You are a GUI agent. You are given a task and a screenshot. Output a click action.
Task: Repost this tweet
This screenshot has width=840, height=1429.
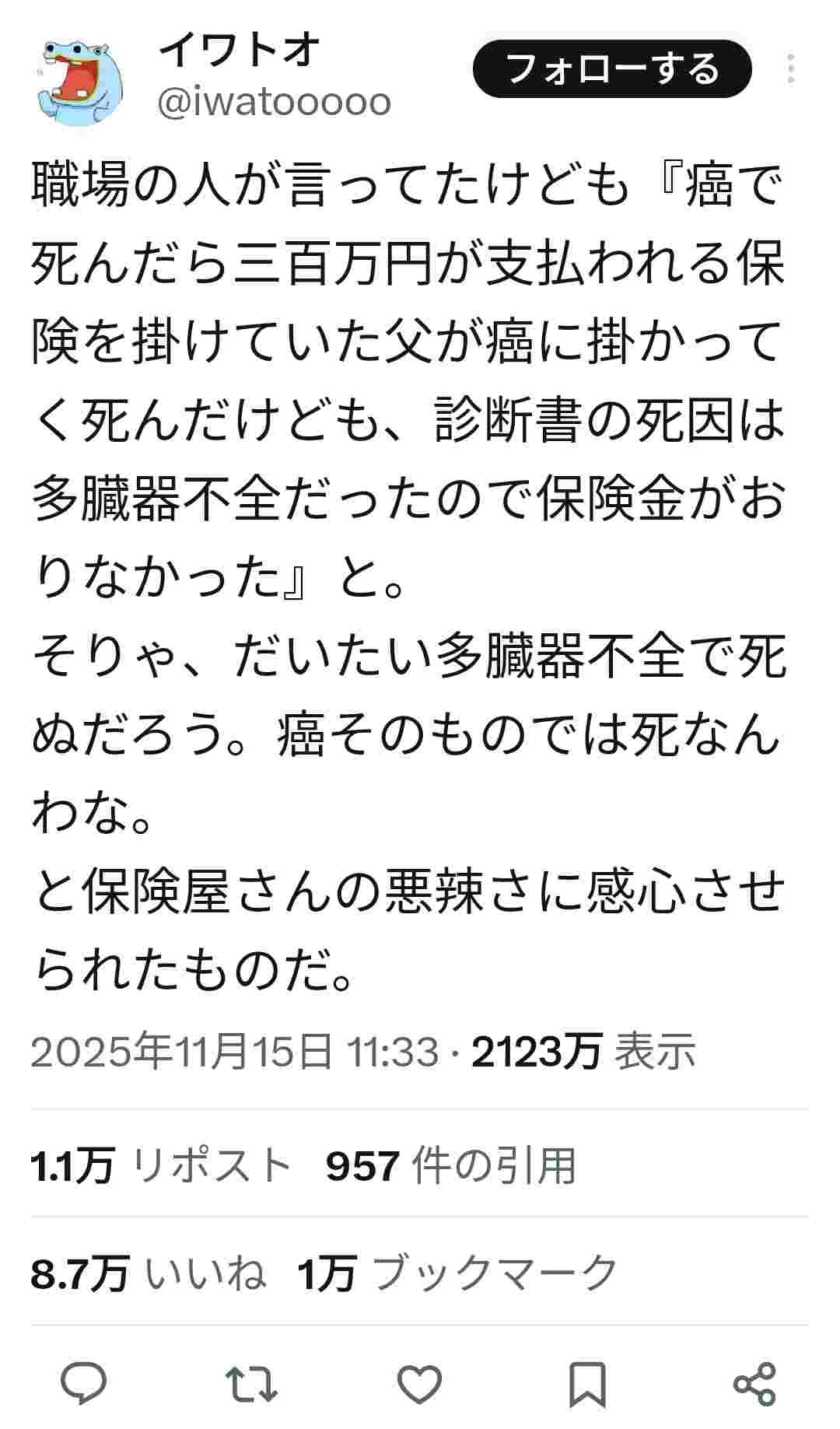pyautogui.click(x=251, y=1384)
